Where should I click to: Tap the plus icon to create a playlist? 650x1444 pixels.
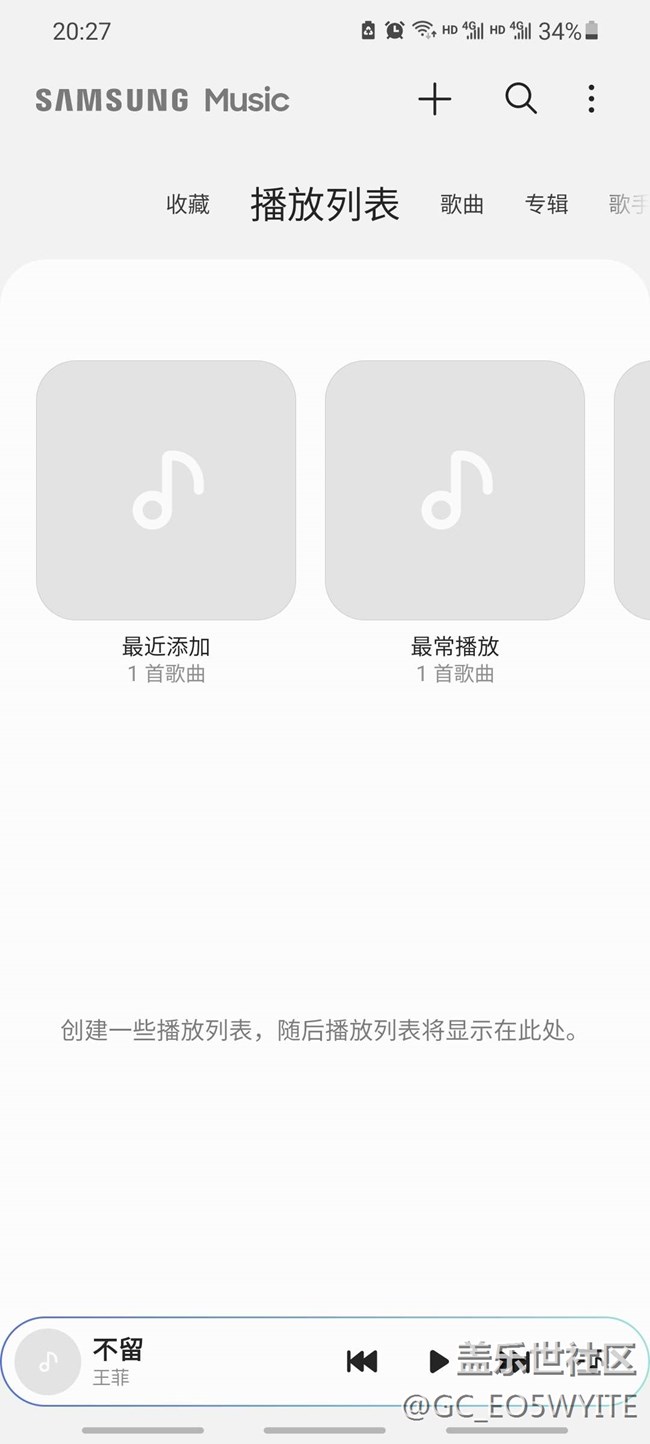click(x=435, y=99)
